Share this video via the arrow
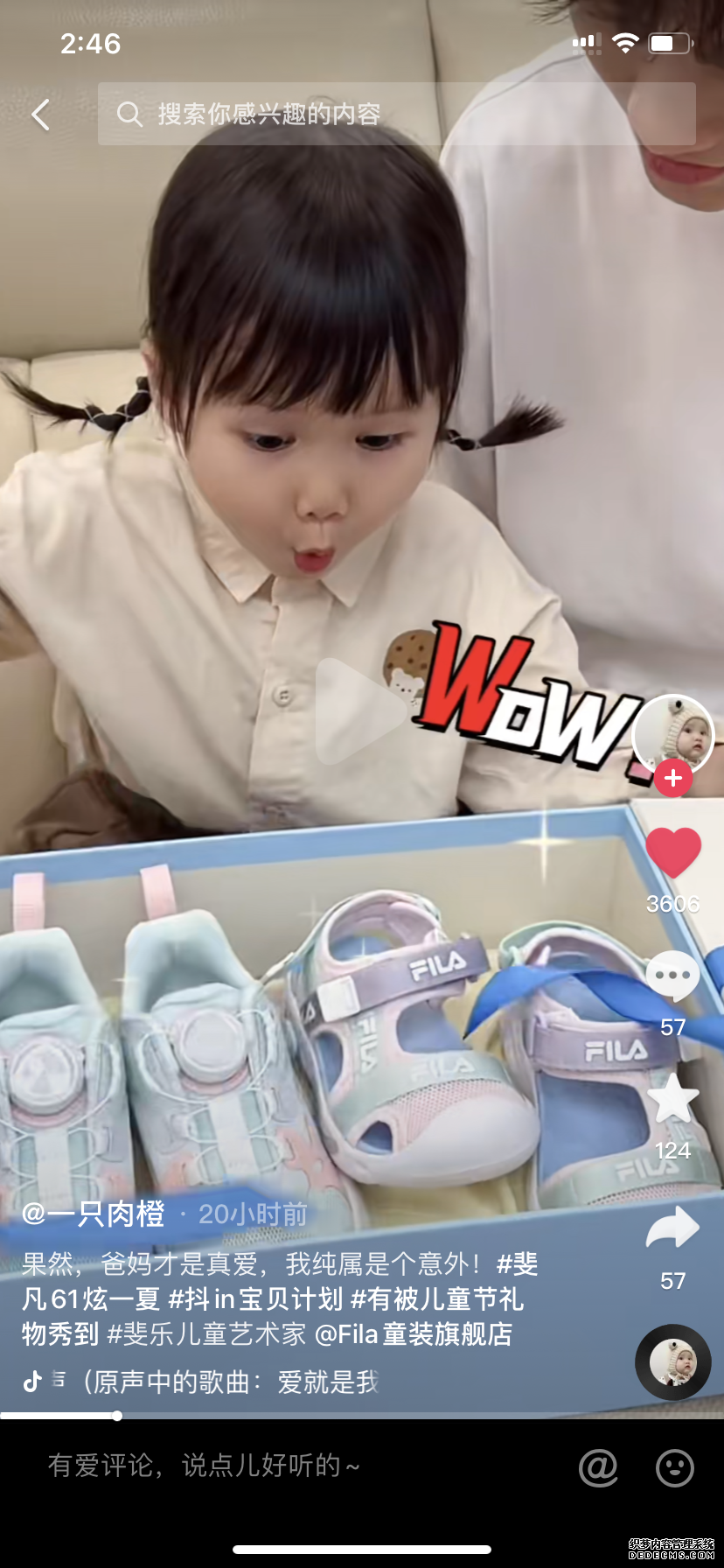 coord(672,1228)
